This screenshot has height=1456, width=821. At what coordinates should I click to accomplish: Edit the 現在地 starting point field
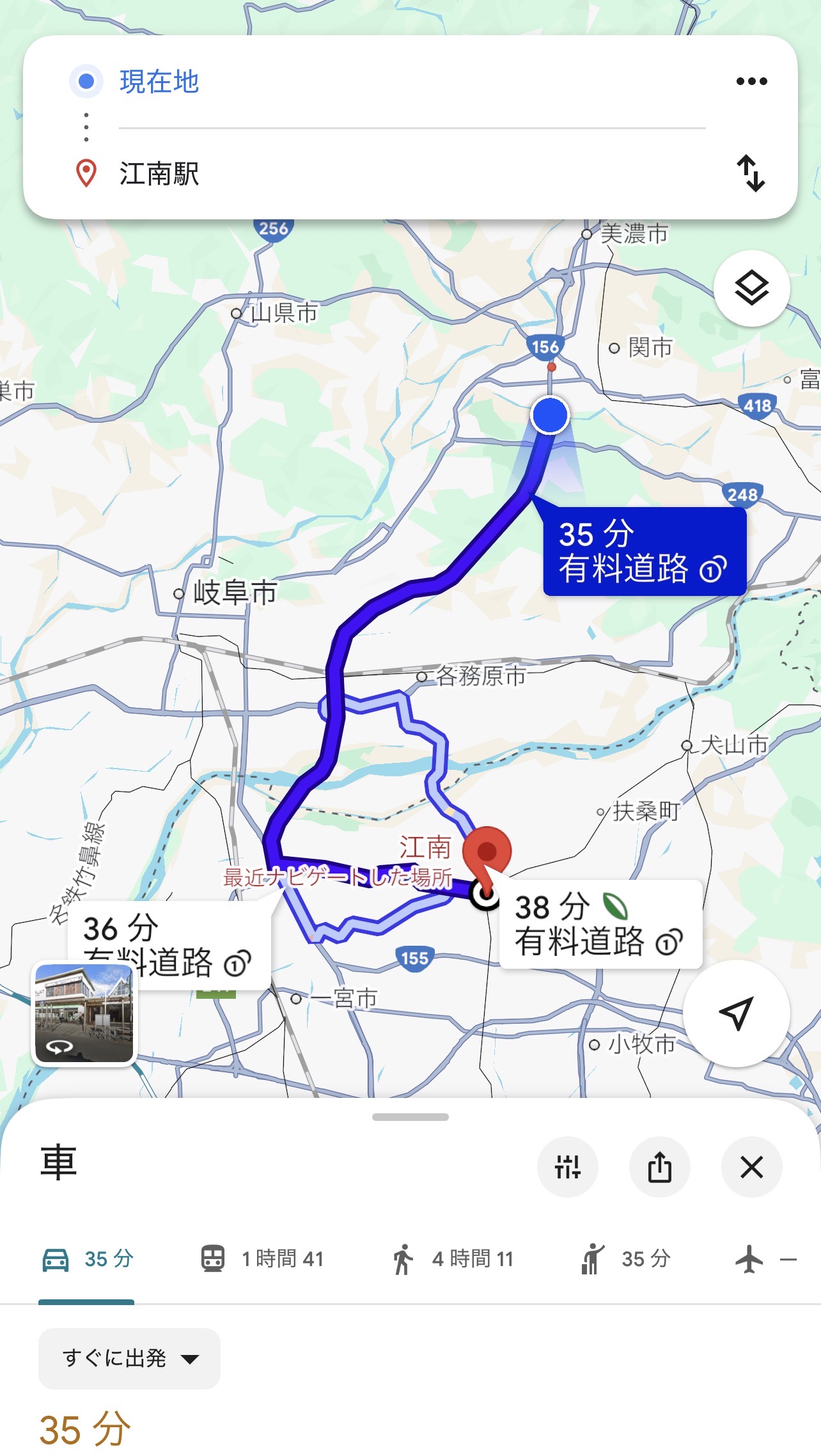coord(409,82)
